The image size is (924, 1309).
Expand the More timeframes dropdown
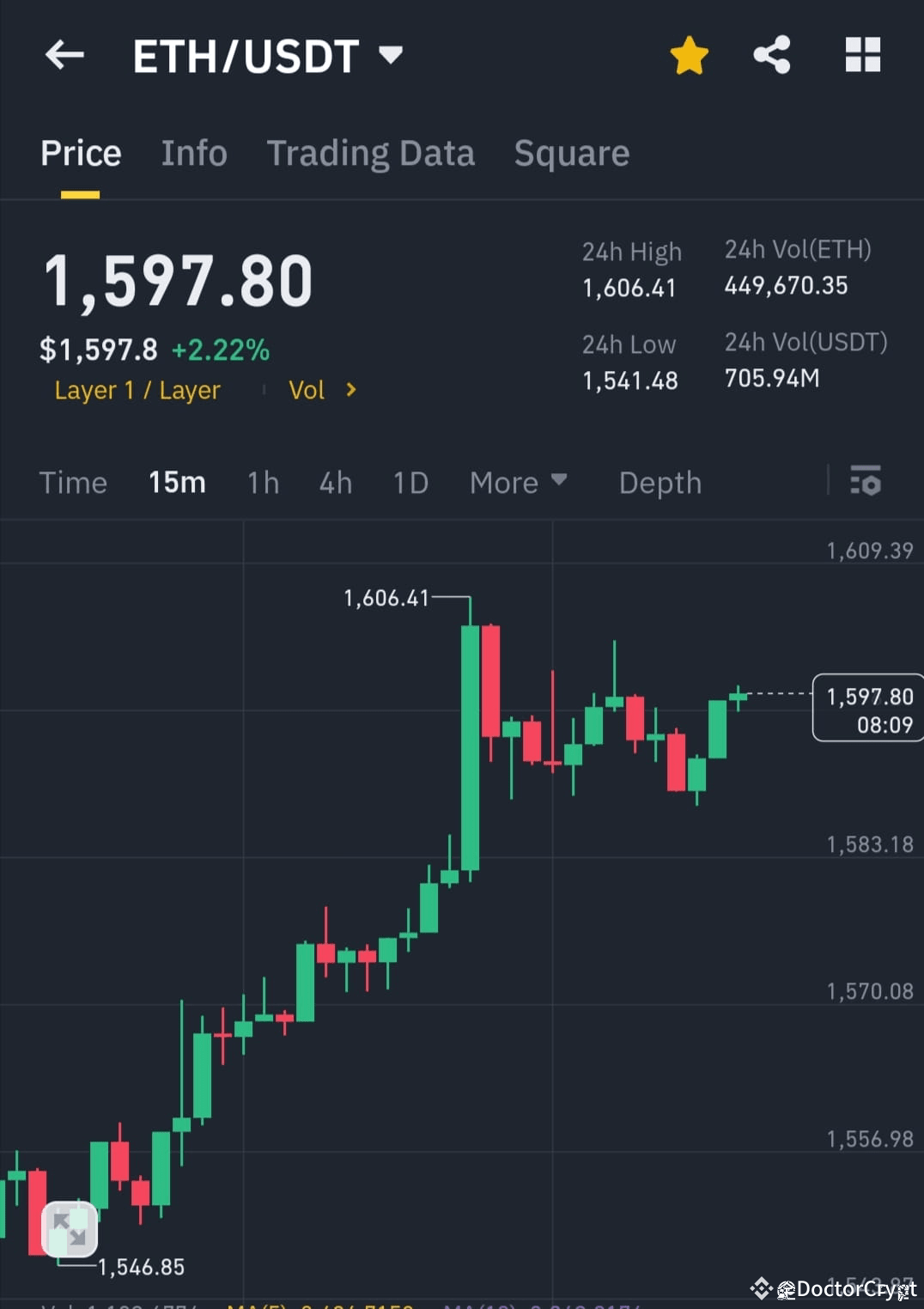pos(517,482)
